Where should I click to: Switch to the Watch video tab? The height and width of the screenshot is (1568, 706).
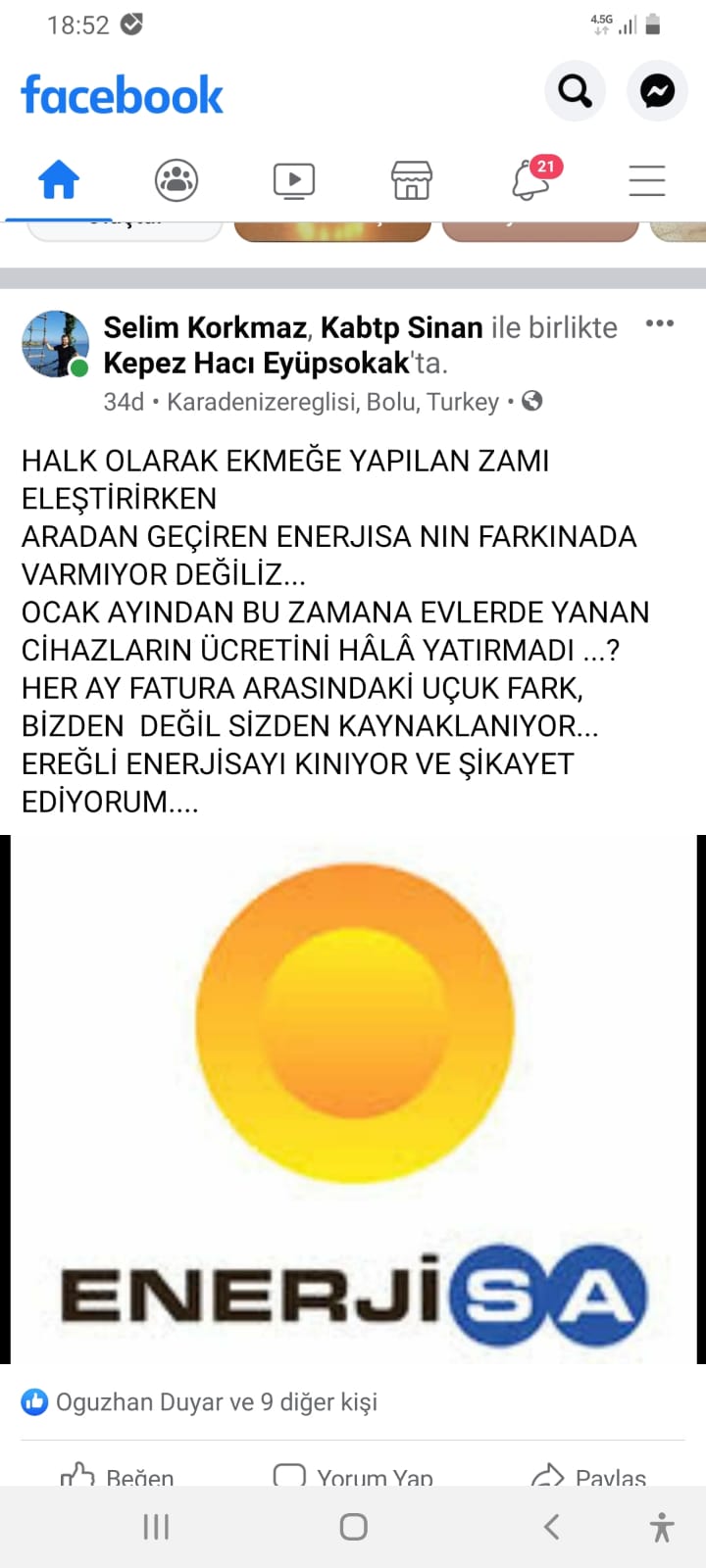click(x=293, y=180)
